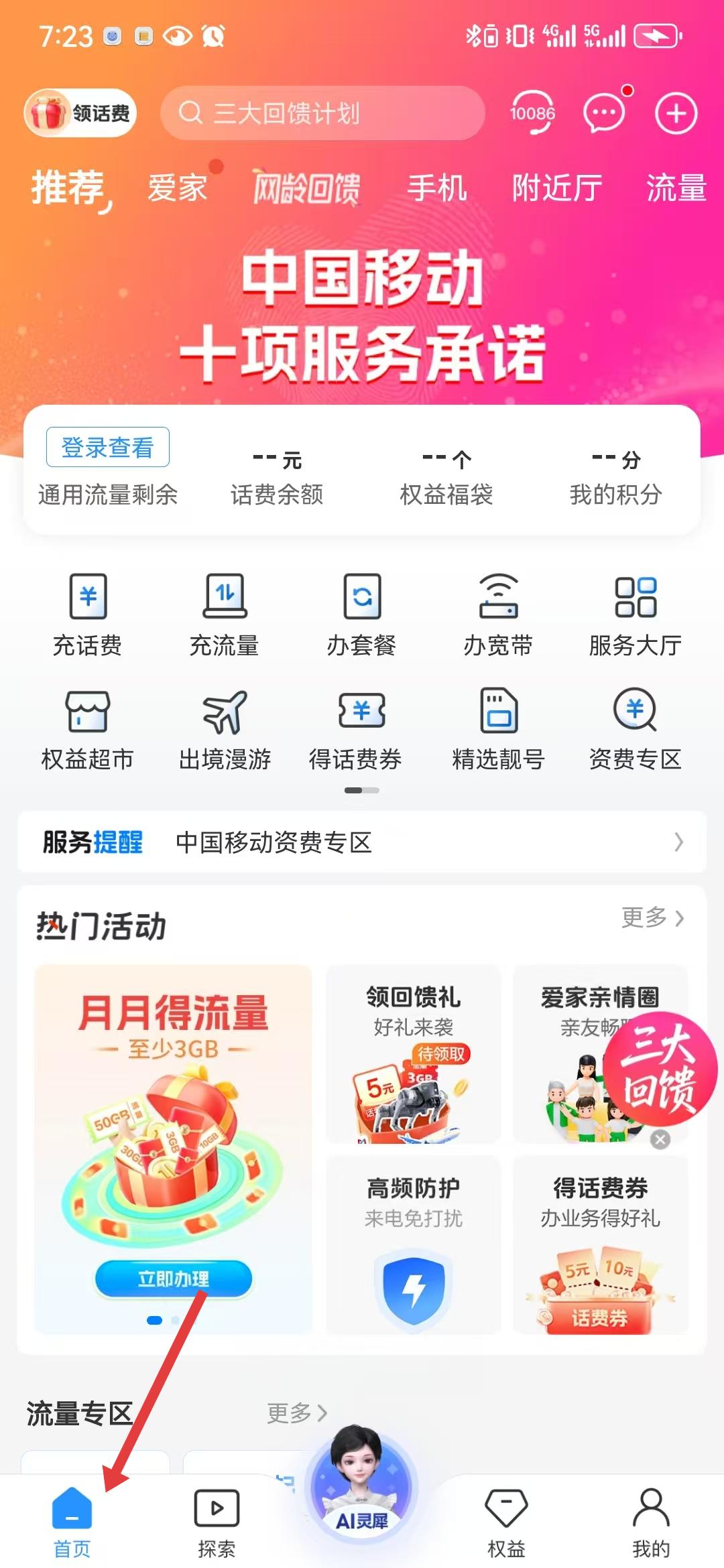Open the plus menu icon

tap(676, 113)
